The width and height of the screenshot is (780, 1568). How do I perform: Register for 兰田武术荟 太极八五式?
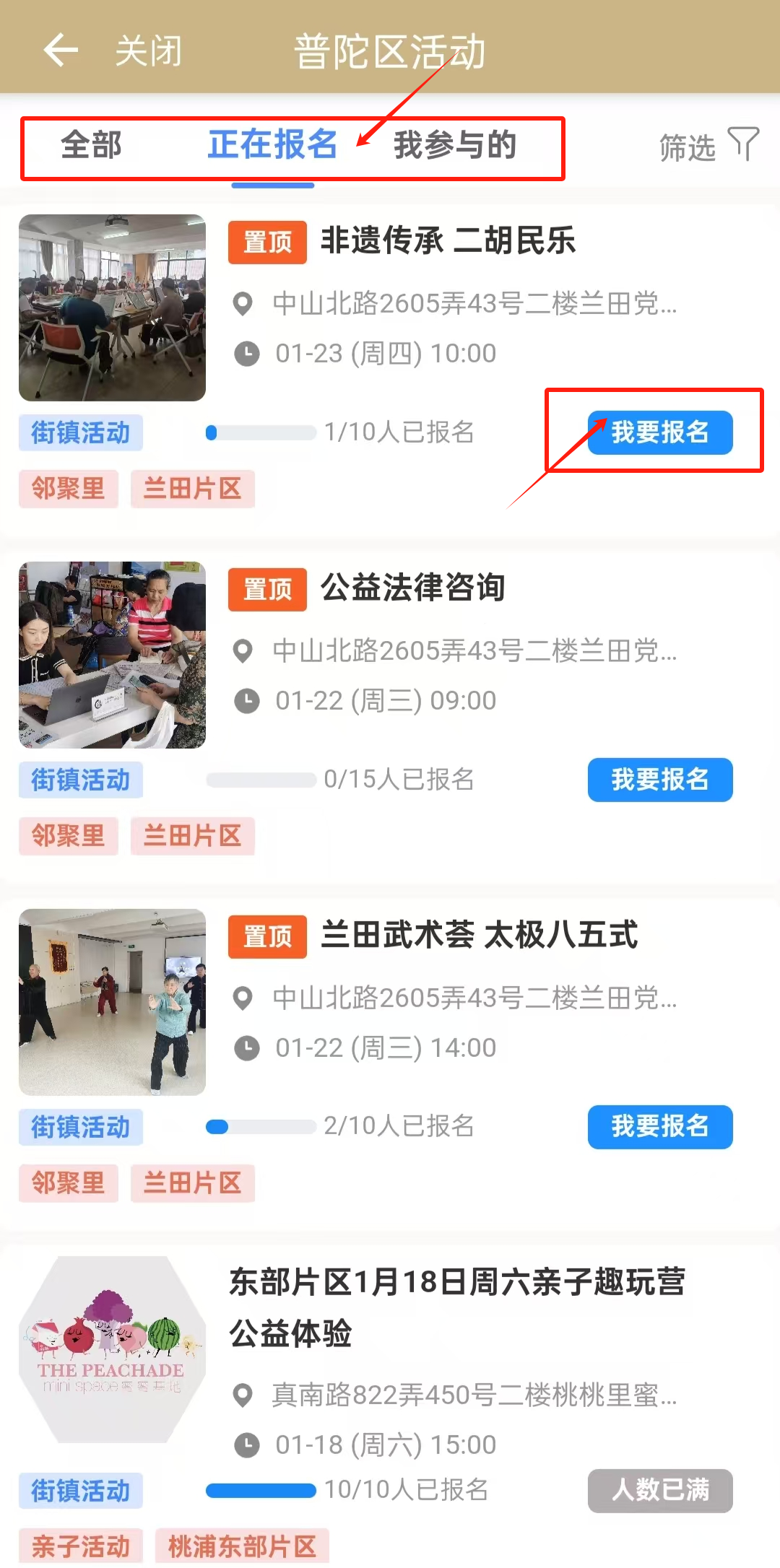point(660,1127)
